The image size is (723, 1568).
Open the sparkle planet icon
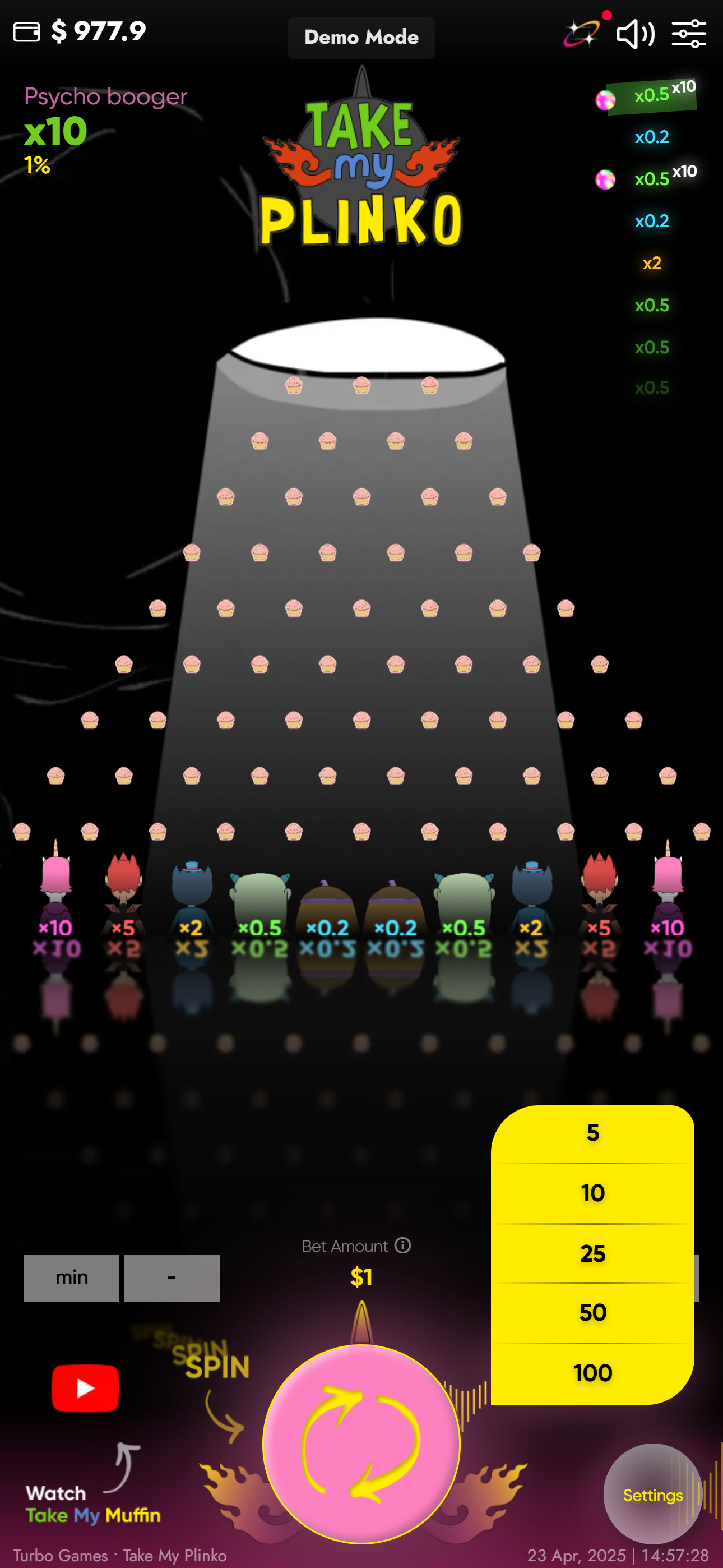582,33
